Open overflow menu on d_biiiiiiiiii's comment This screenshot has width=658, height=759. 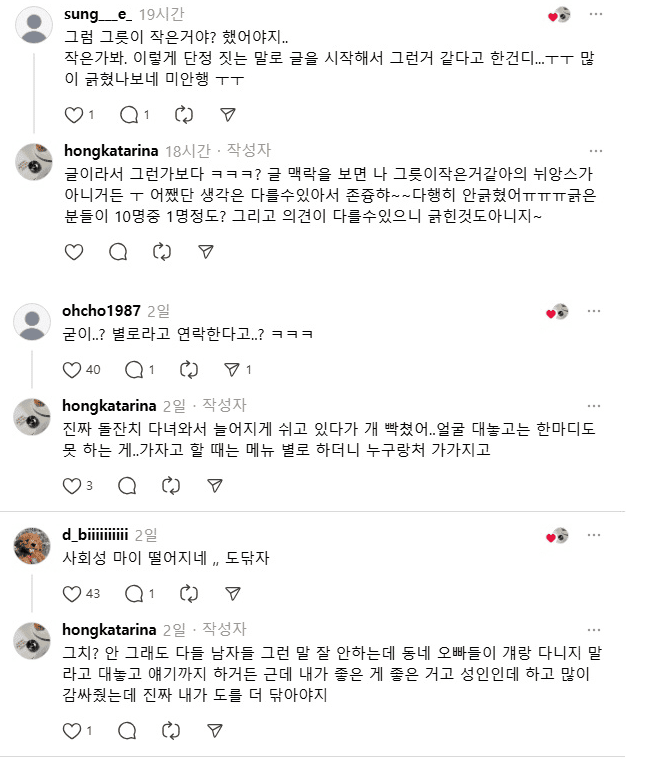pos(596,535)
